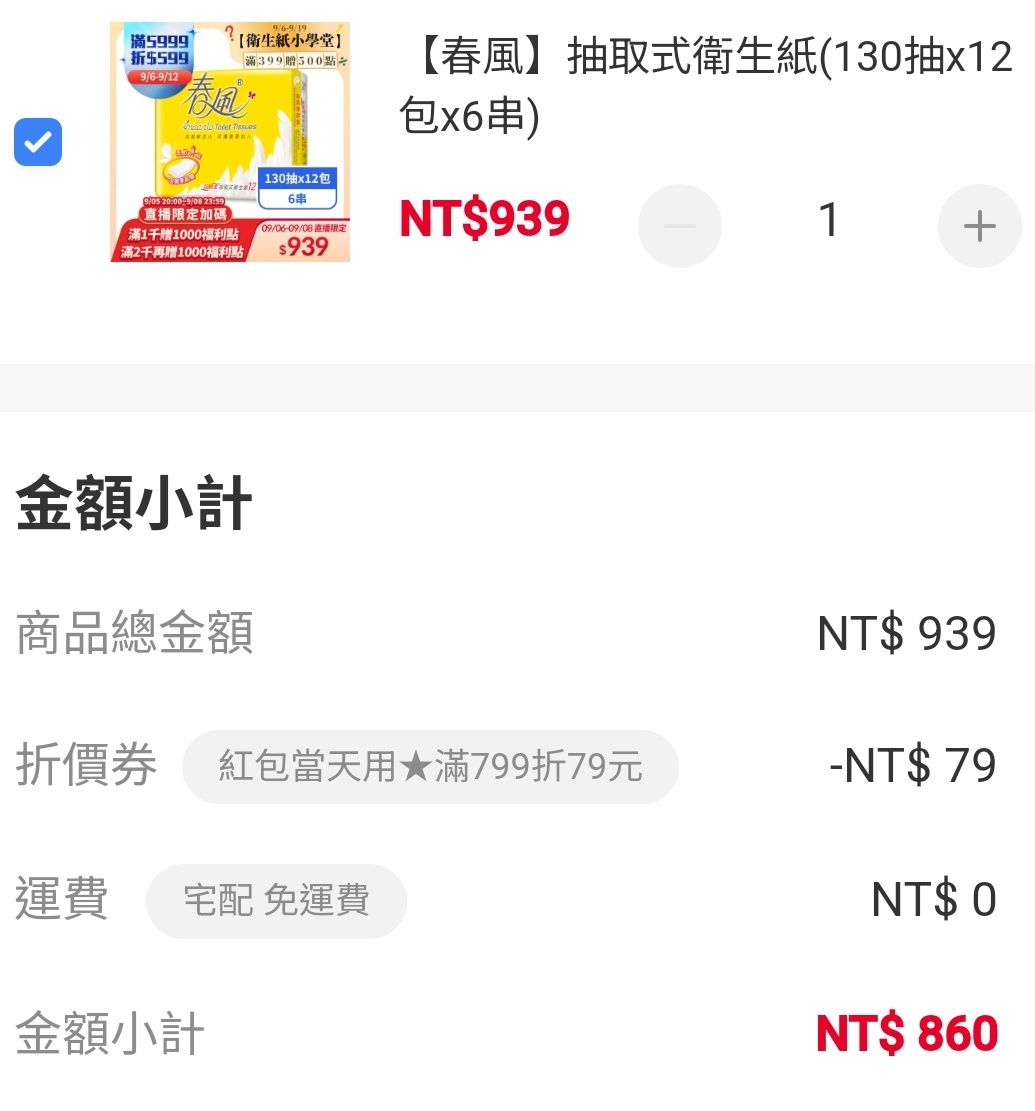Select the 滿799折79元 coupon chip
This screenshot has width=1035, height=1111.
point(430,767)
